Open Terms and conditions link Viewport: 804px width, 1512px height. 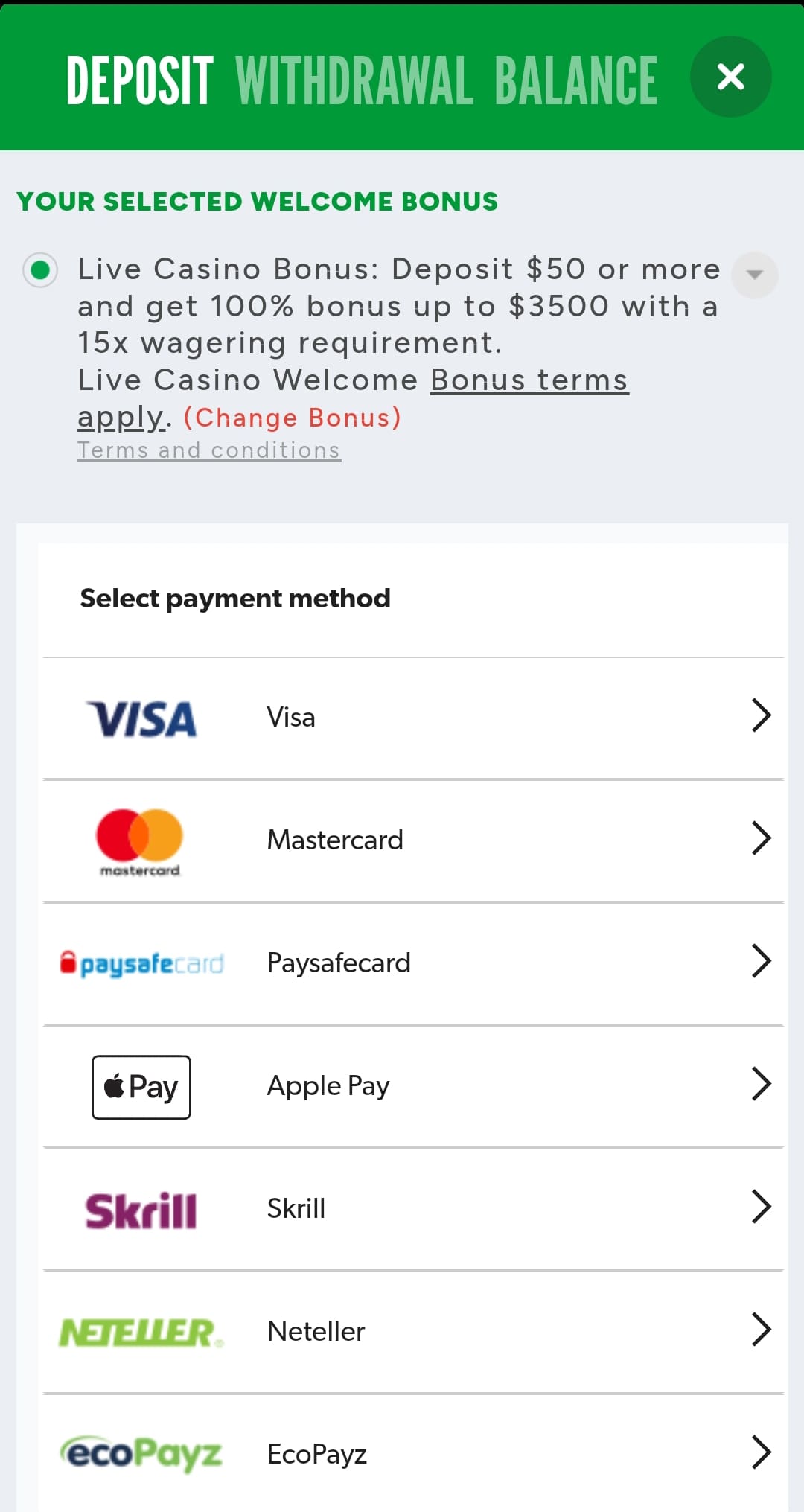(209, 450)
